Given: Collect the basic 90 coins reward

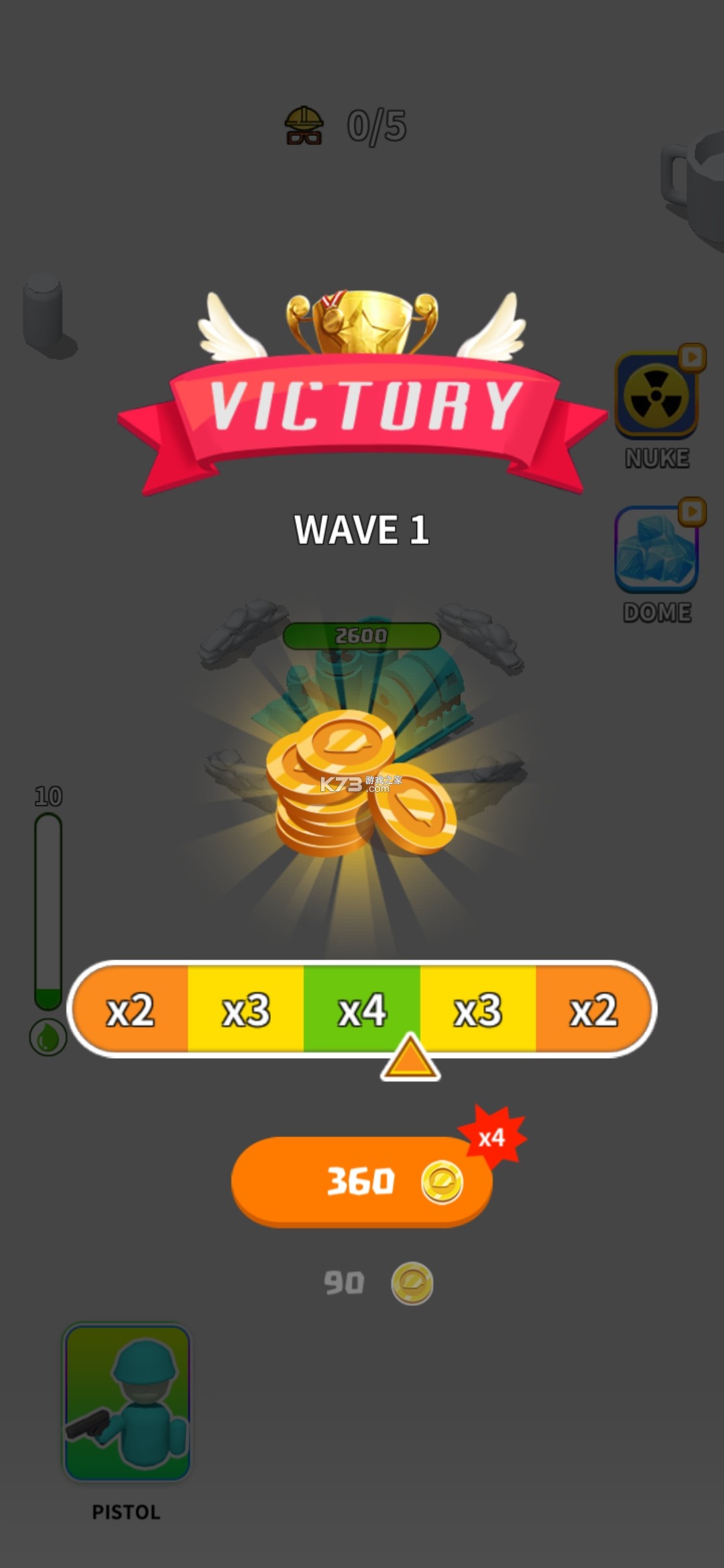Looking at the screenshot, I should (377, 1283).
